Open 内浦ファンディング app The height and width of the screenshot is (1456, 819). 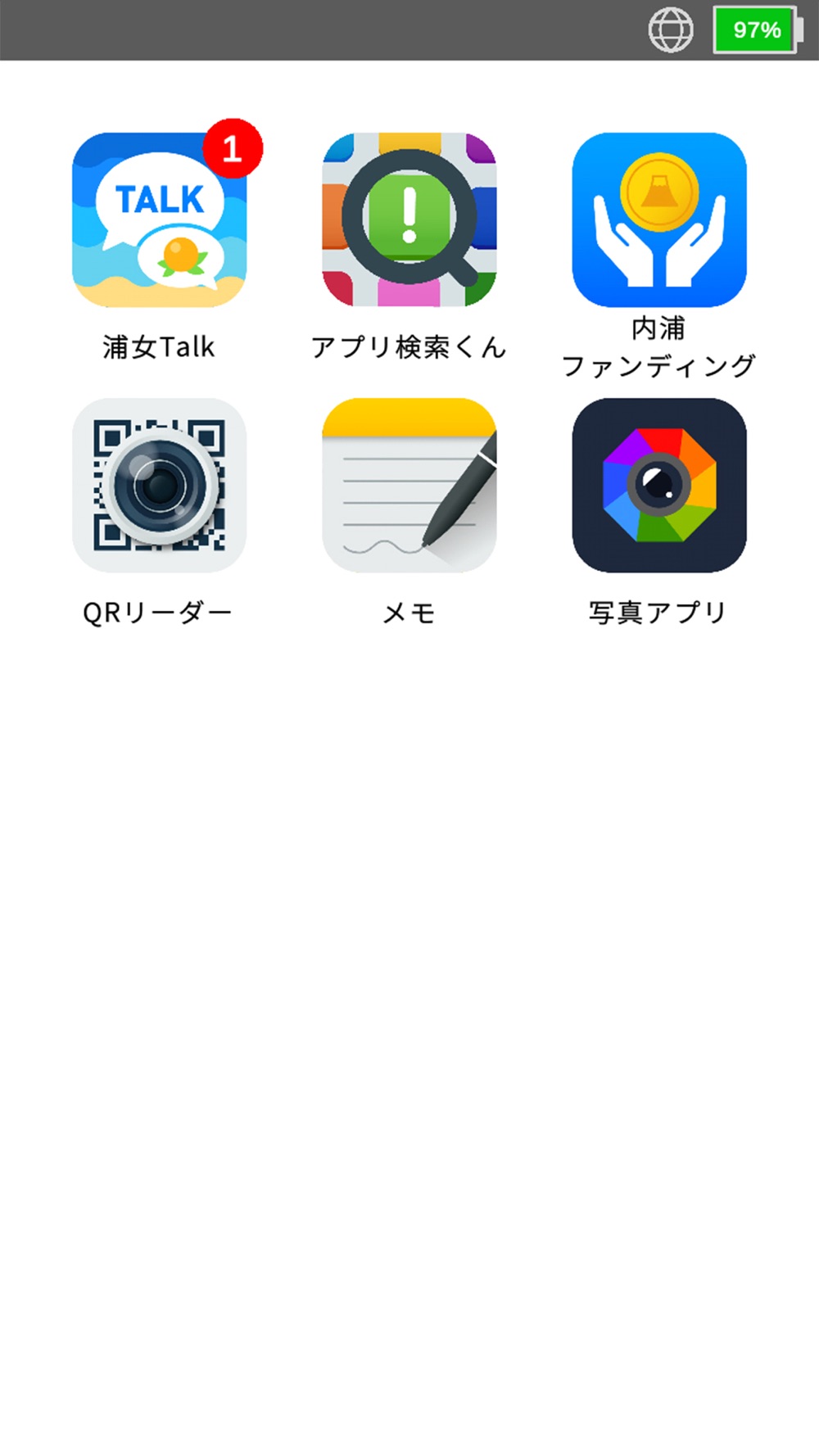(x=659, y=219)
